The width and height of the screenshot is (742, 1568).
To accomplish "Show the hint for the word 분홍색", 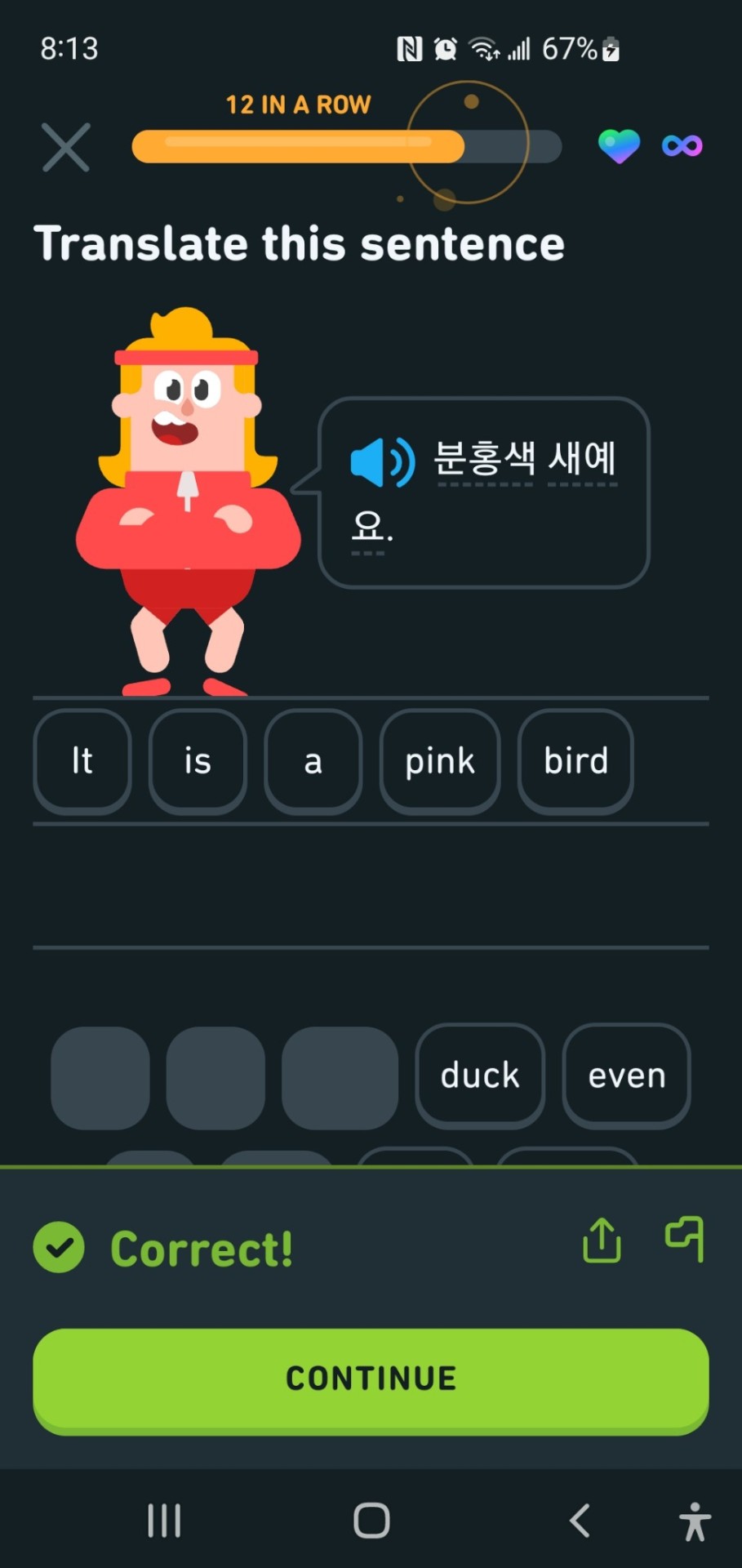I will [484, 459].
